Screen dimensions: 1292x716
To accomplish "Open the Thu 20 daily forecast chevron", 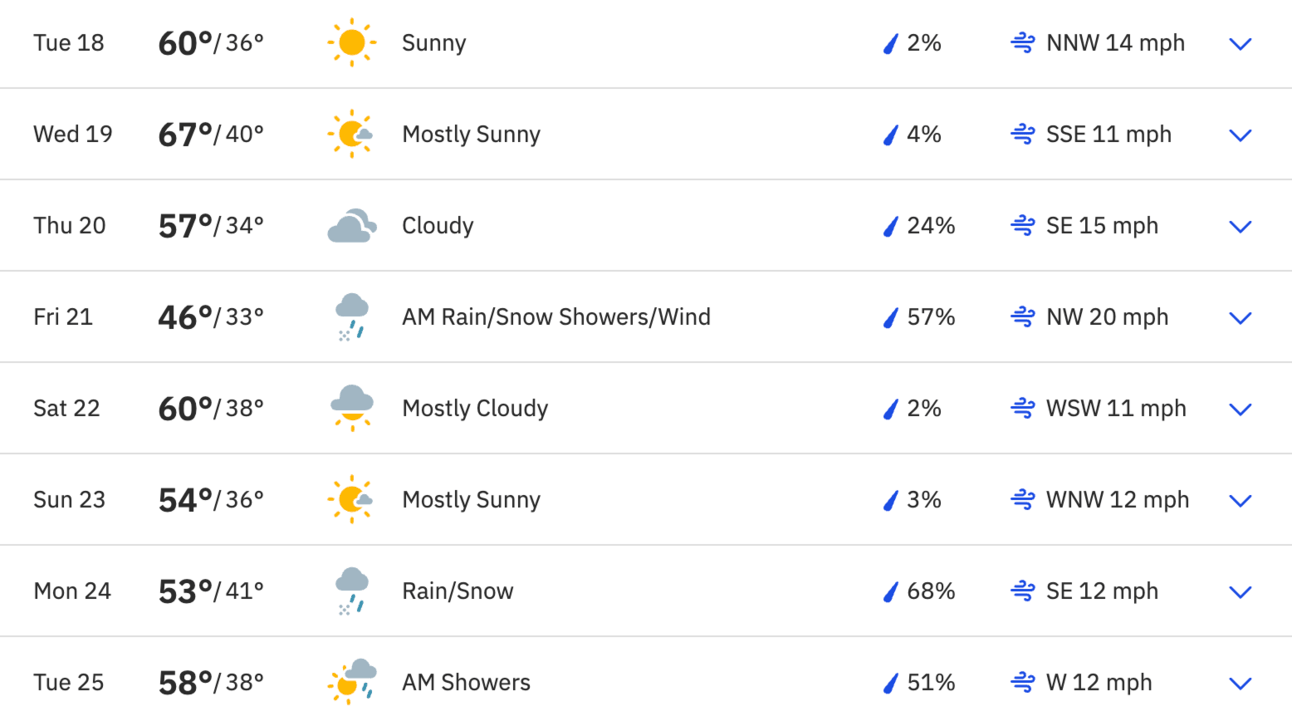I will tap(1240, 227).
